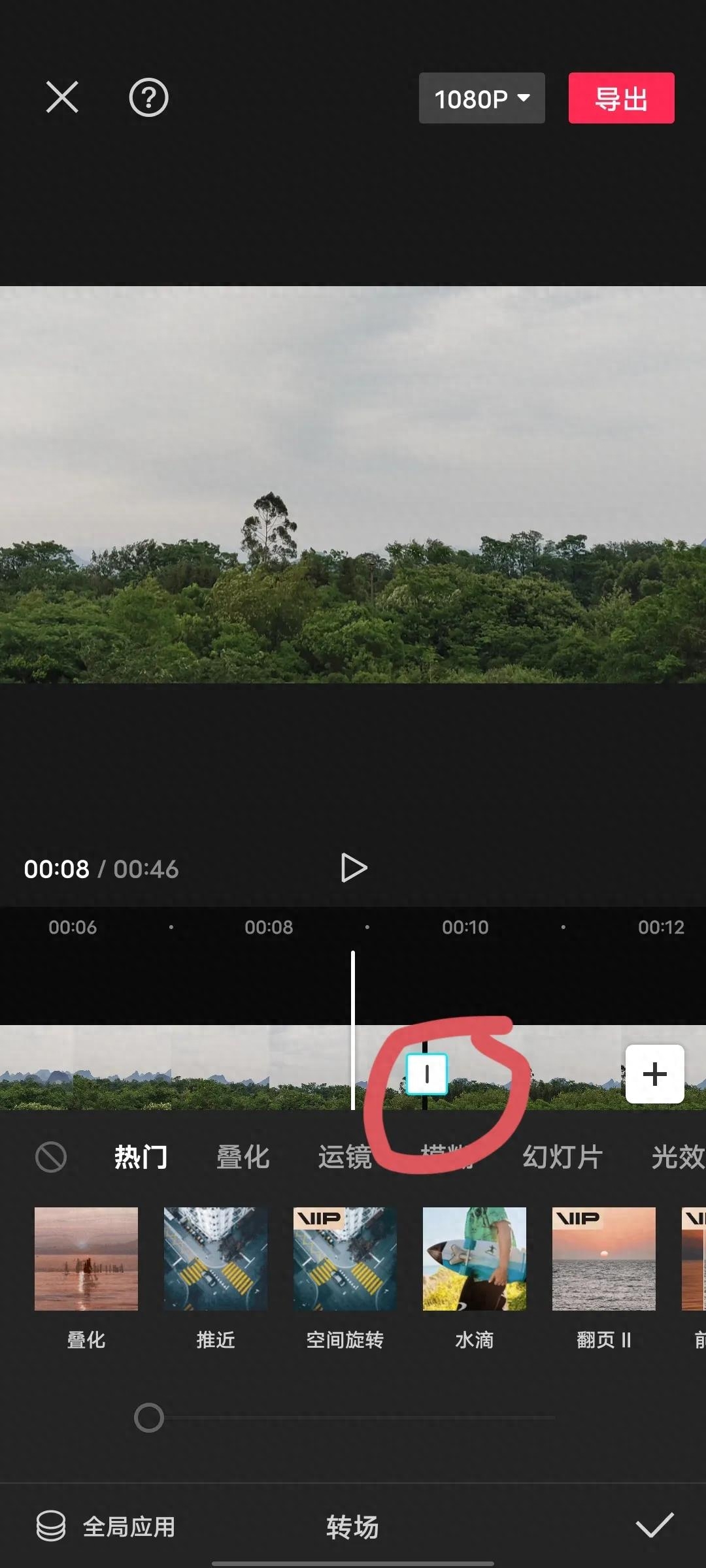Switch to the 运镜 tab

click(345, 1157)
